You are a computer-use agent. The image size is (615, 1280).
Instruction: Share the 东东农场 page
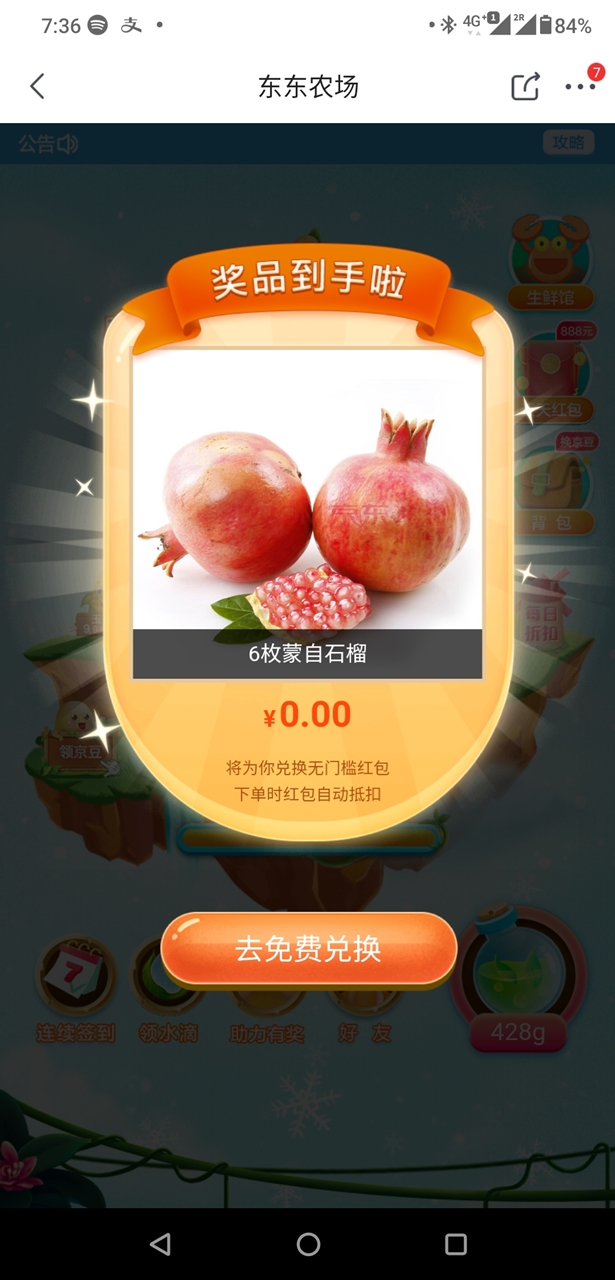click(x=526, y=87)
